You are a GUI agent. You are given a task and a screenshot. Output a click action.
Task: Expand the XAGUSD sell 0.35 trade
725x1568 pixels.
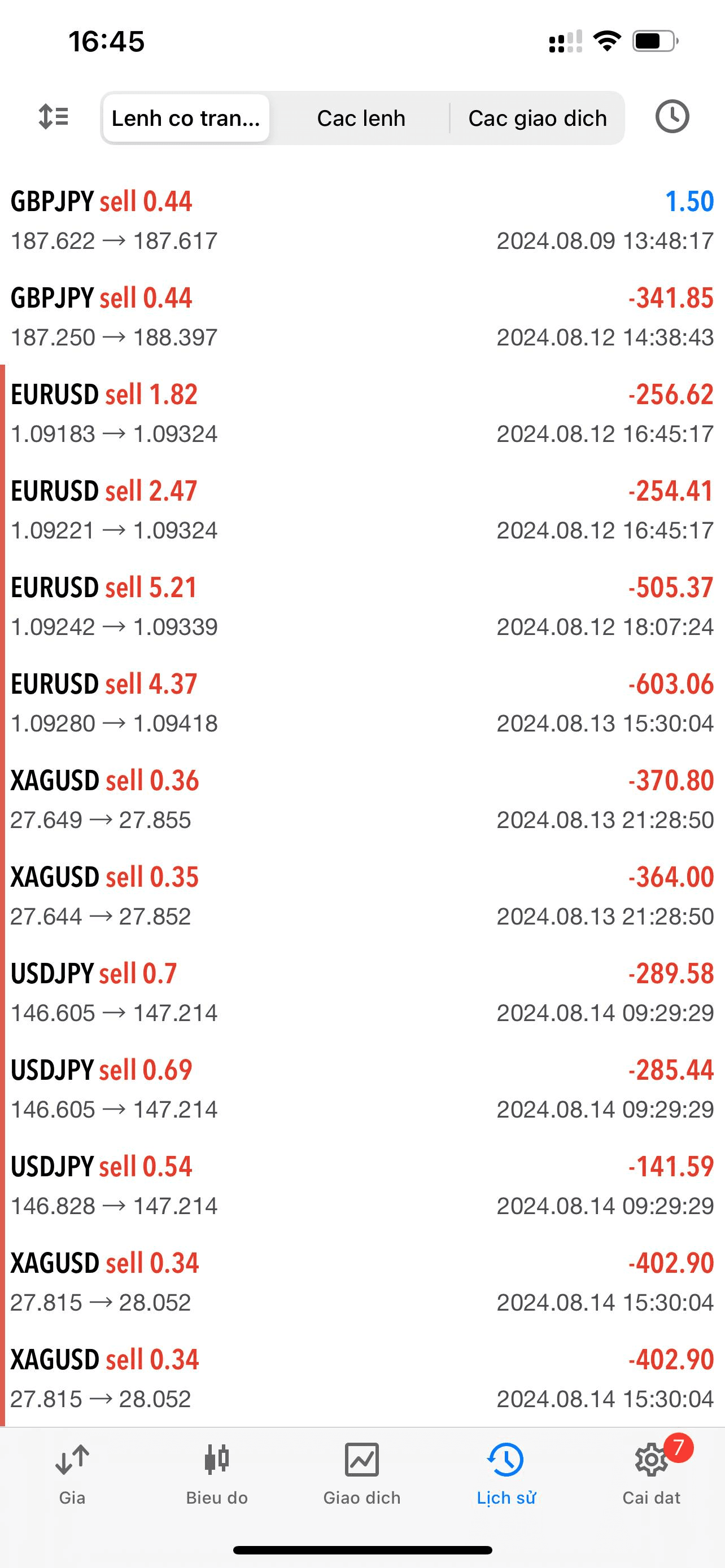(362, 895)
